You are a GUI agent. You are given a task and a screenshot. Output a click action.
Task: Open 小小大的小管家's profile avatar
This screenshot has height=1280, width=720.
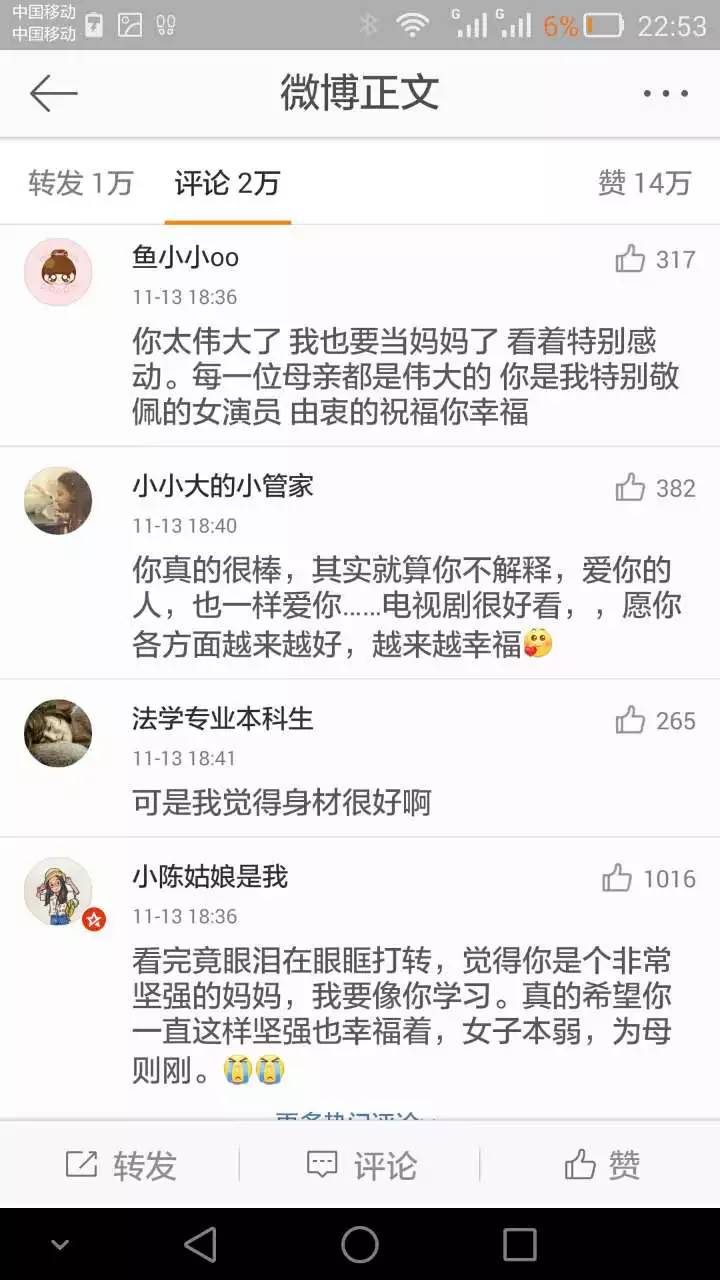click(x=58, y=500)
